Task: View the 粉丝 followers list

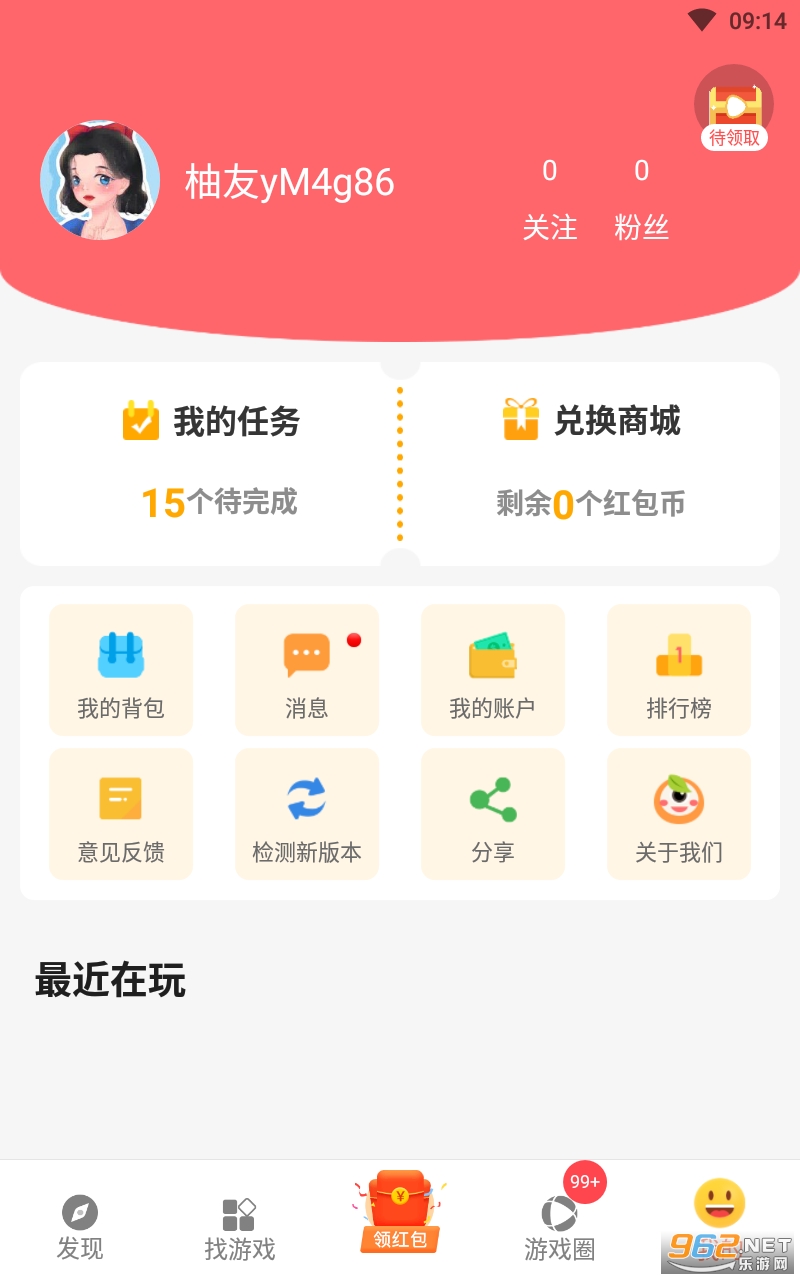Action: [641, 201]
